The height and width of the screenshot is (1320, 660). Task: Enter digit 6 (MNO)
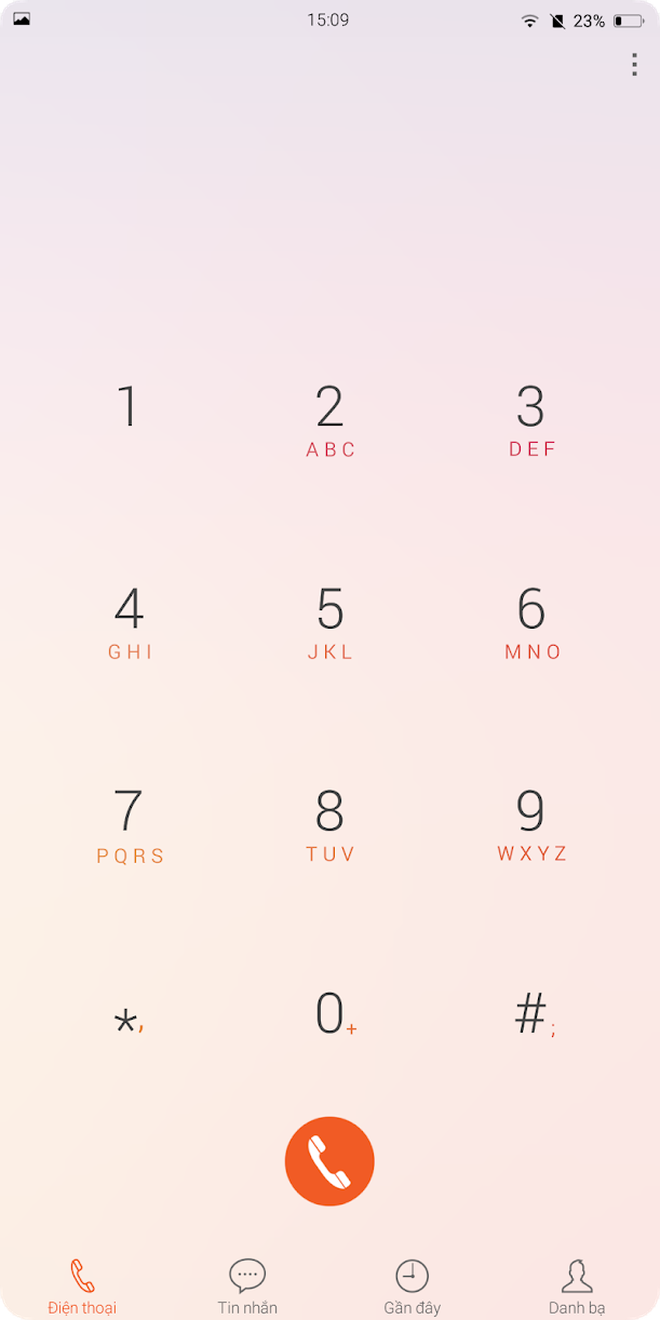532,622
